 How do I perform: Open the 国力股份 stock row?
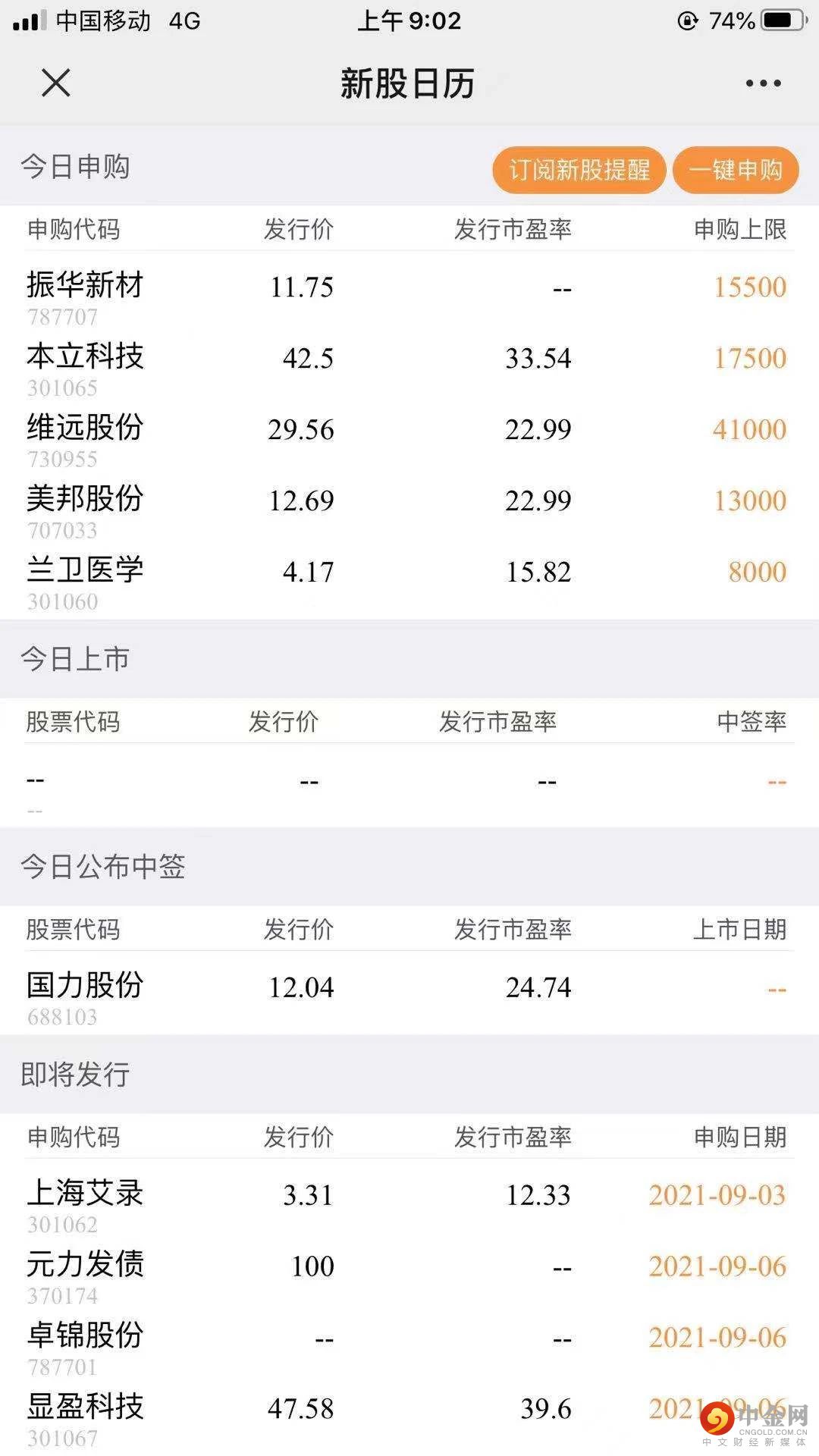(x=409, y=996)
